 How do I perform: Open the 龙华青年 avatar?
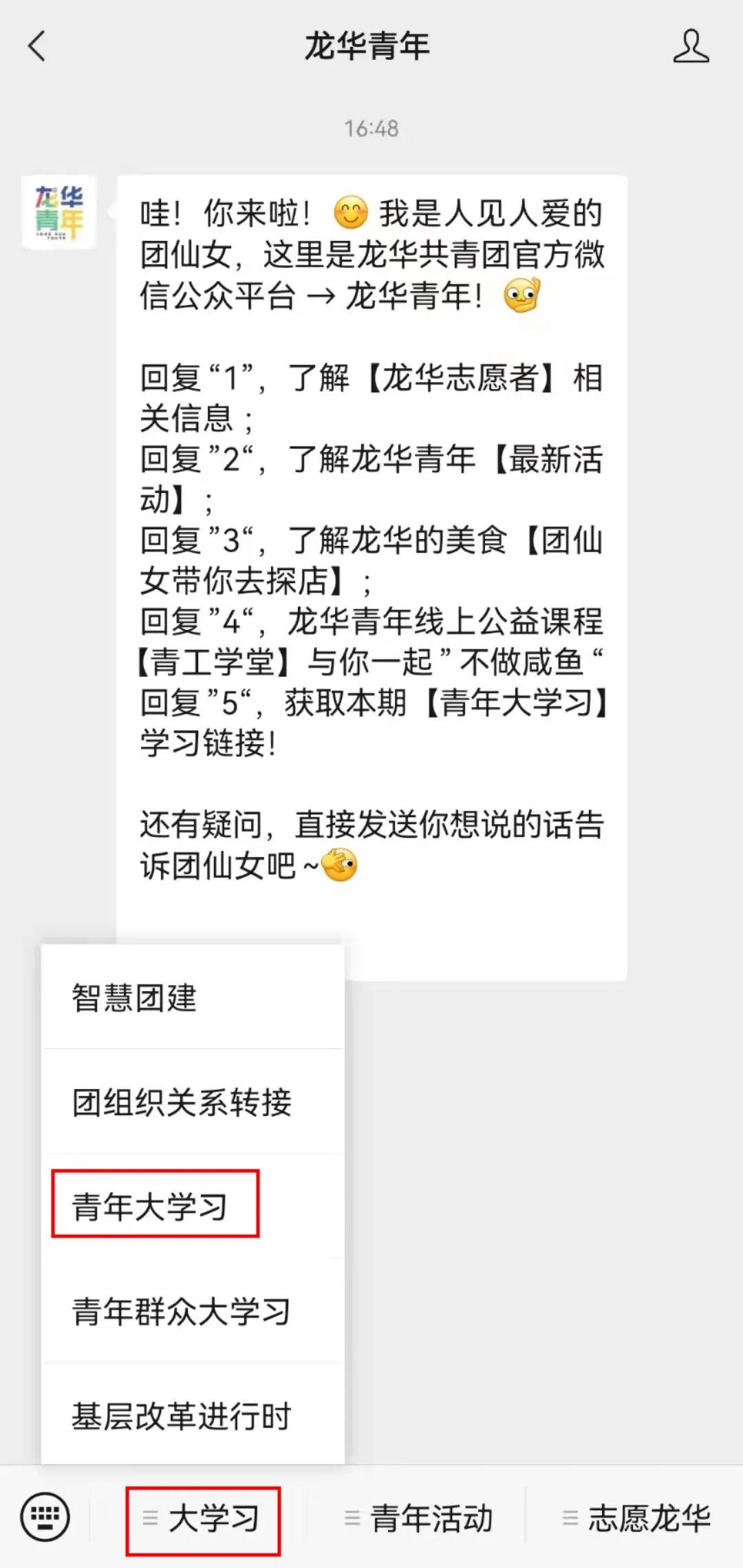click(59, 212)
